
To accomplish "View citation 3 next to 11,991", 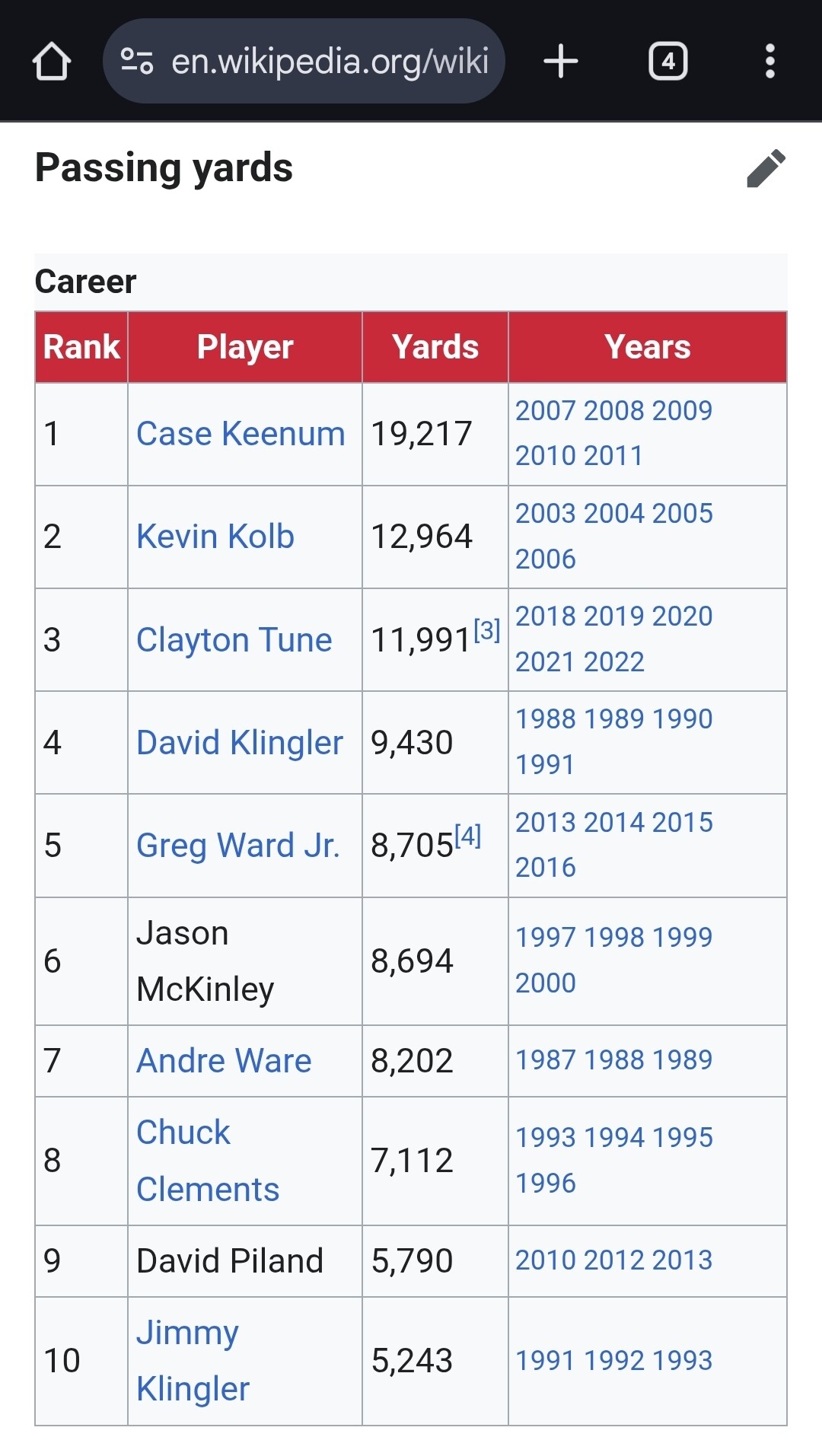I will tap(487, 630).
